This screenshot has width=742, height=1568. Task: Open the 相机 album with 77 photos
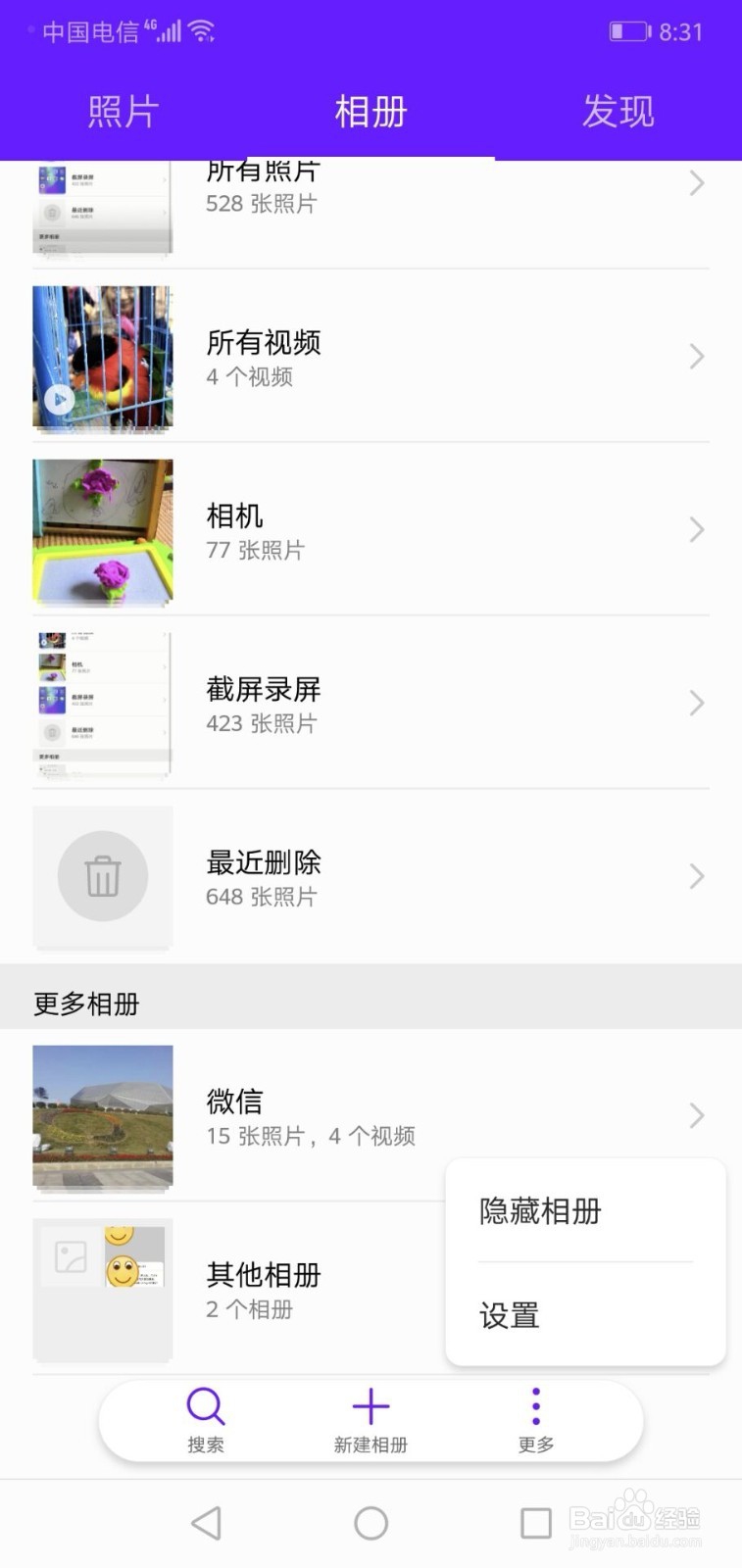coord(371,529)
